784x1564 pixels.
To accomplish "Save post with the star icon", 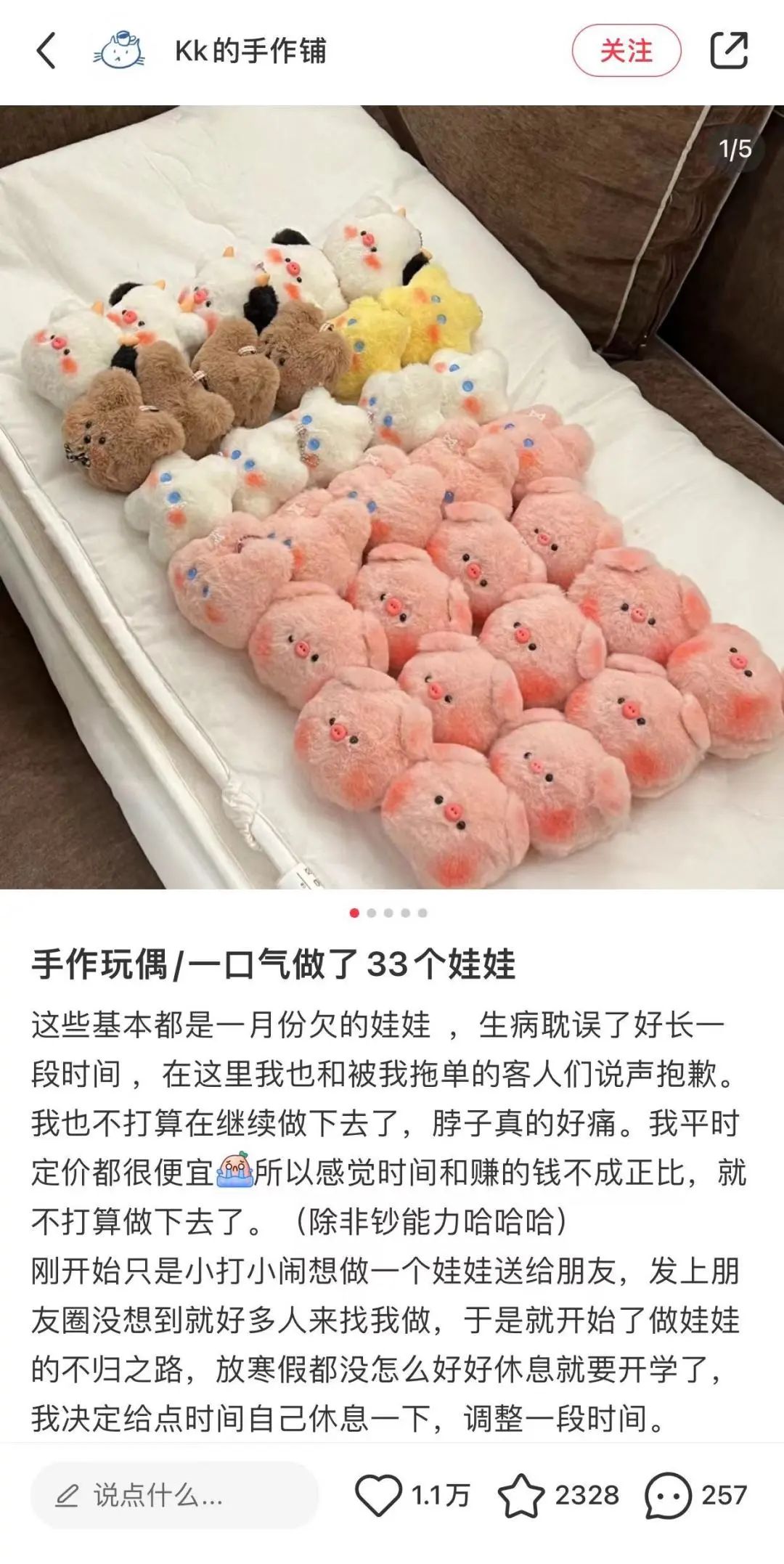I will [520, 1495].
